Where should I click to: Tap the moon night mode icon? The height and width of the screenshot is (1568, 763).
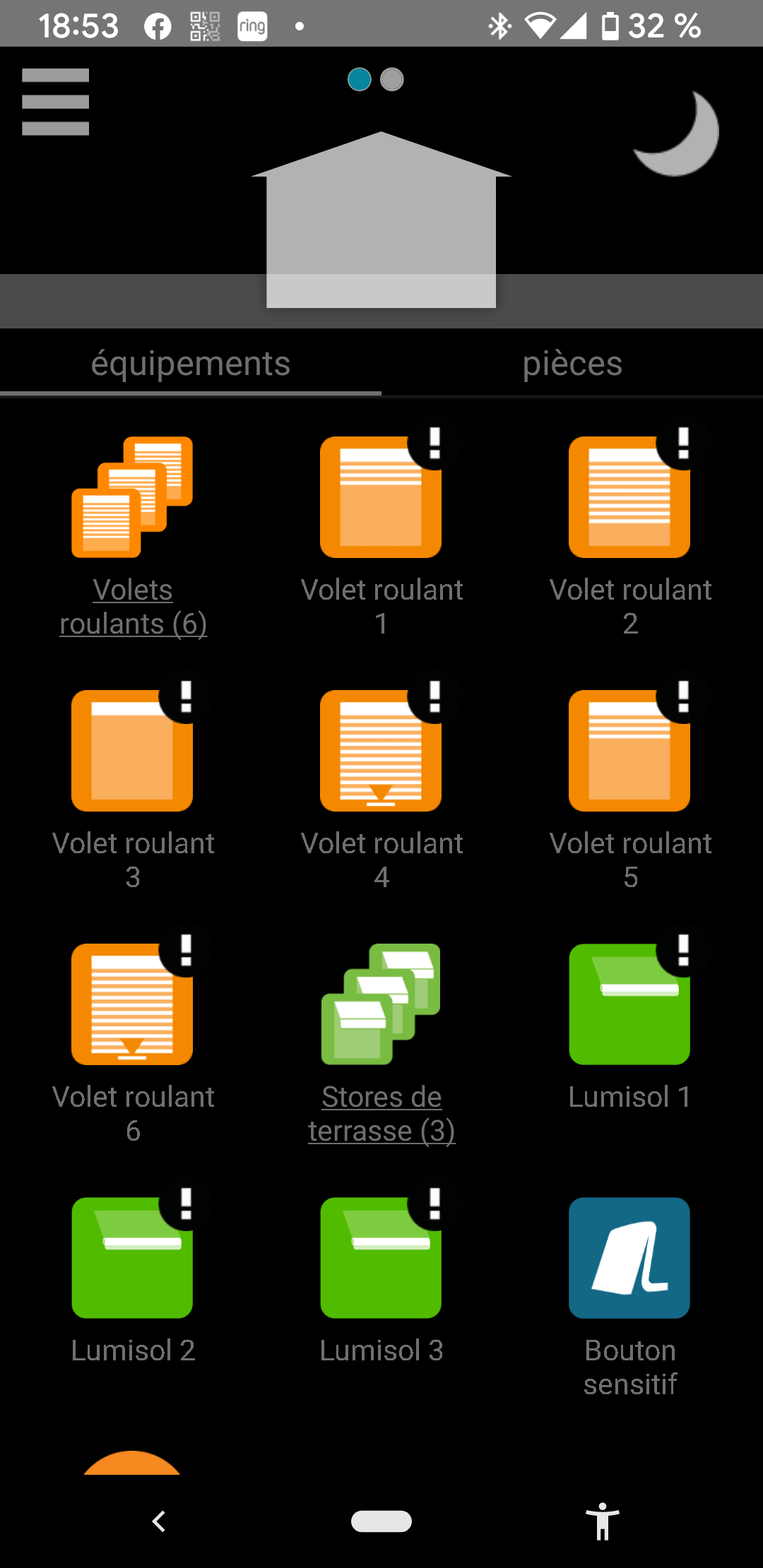pos(676,133)
